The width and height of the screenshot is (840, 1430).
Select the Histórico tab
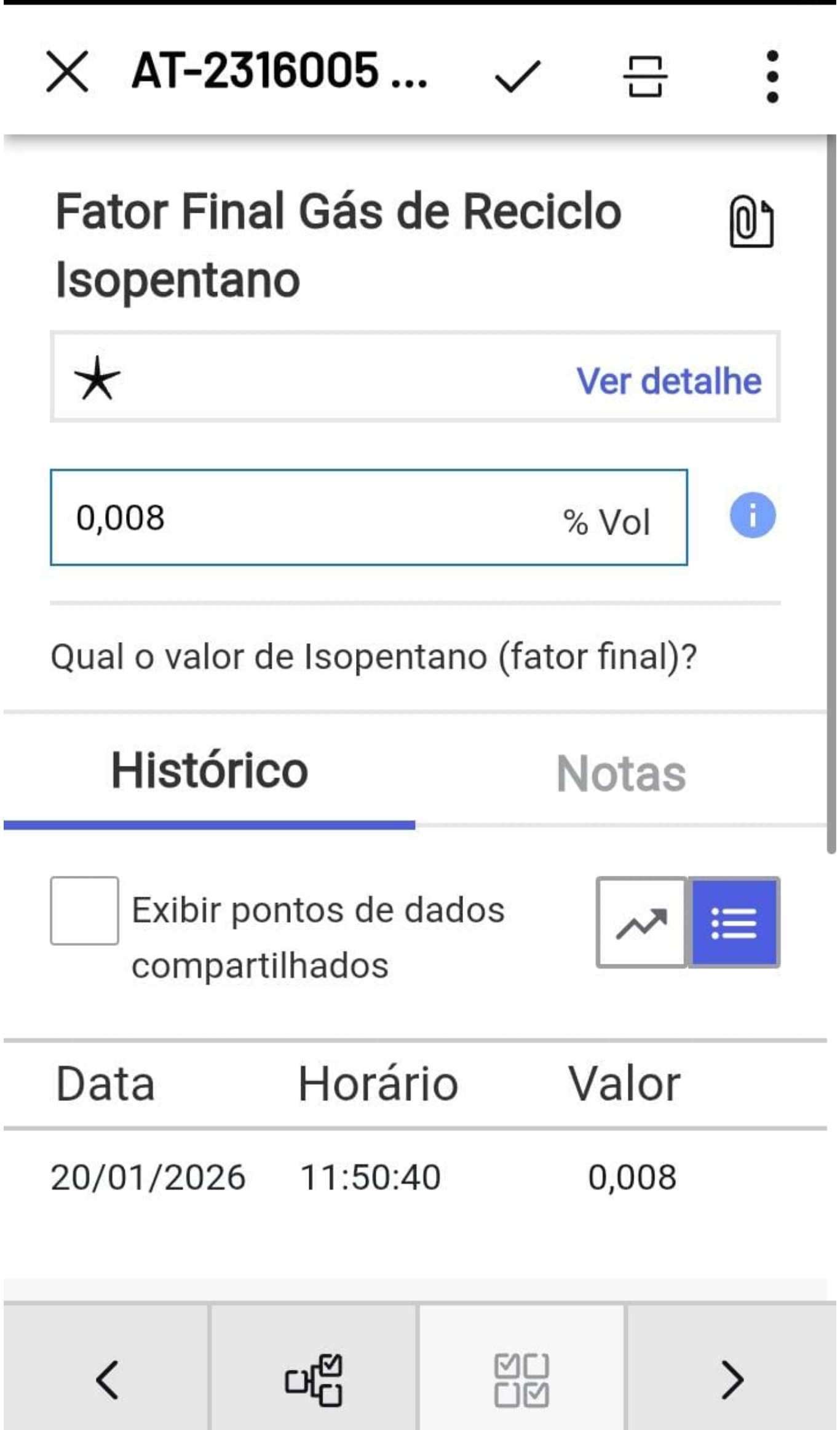(x=209, y=773)
